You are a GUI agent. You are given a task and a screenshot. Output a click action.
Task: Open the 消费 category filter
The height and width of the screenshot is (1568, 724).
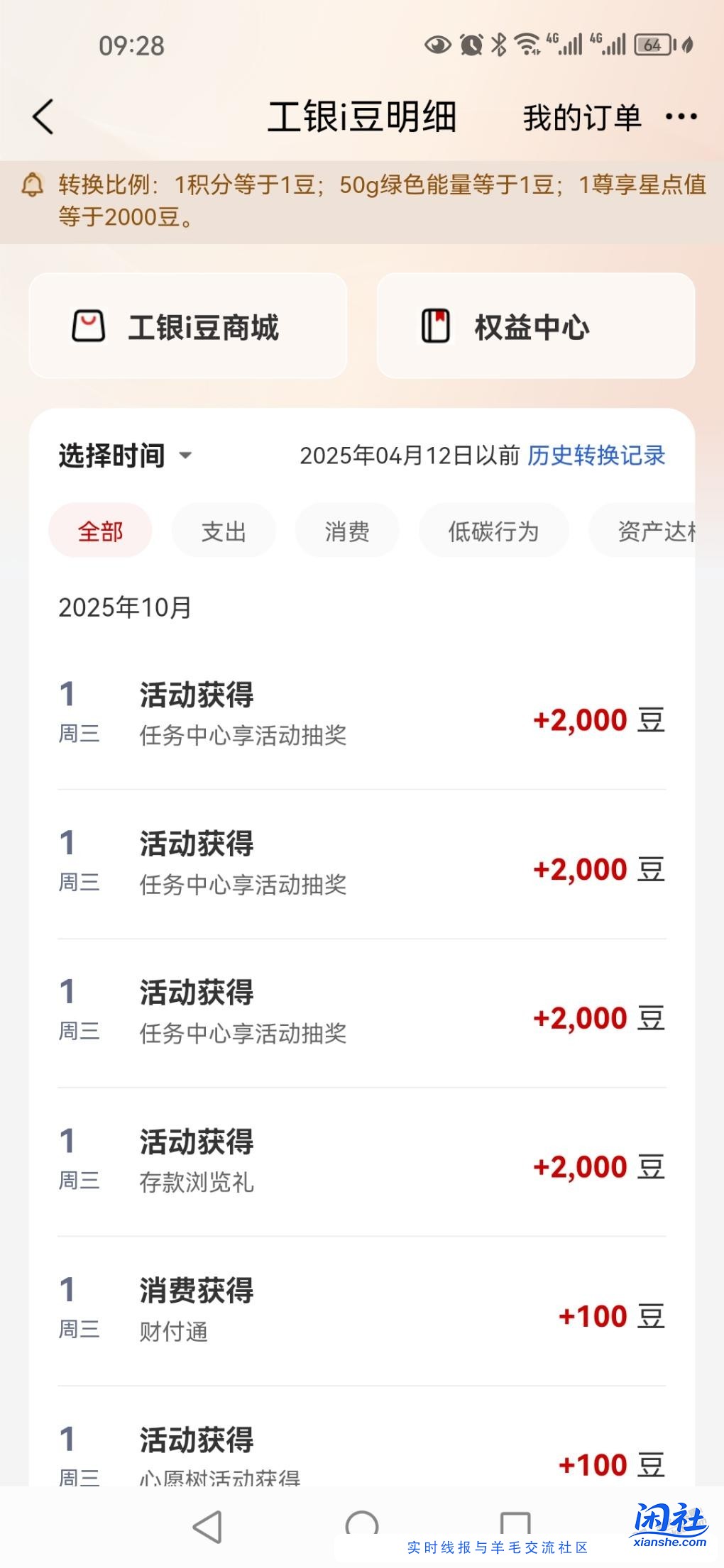(346, 529)
